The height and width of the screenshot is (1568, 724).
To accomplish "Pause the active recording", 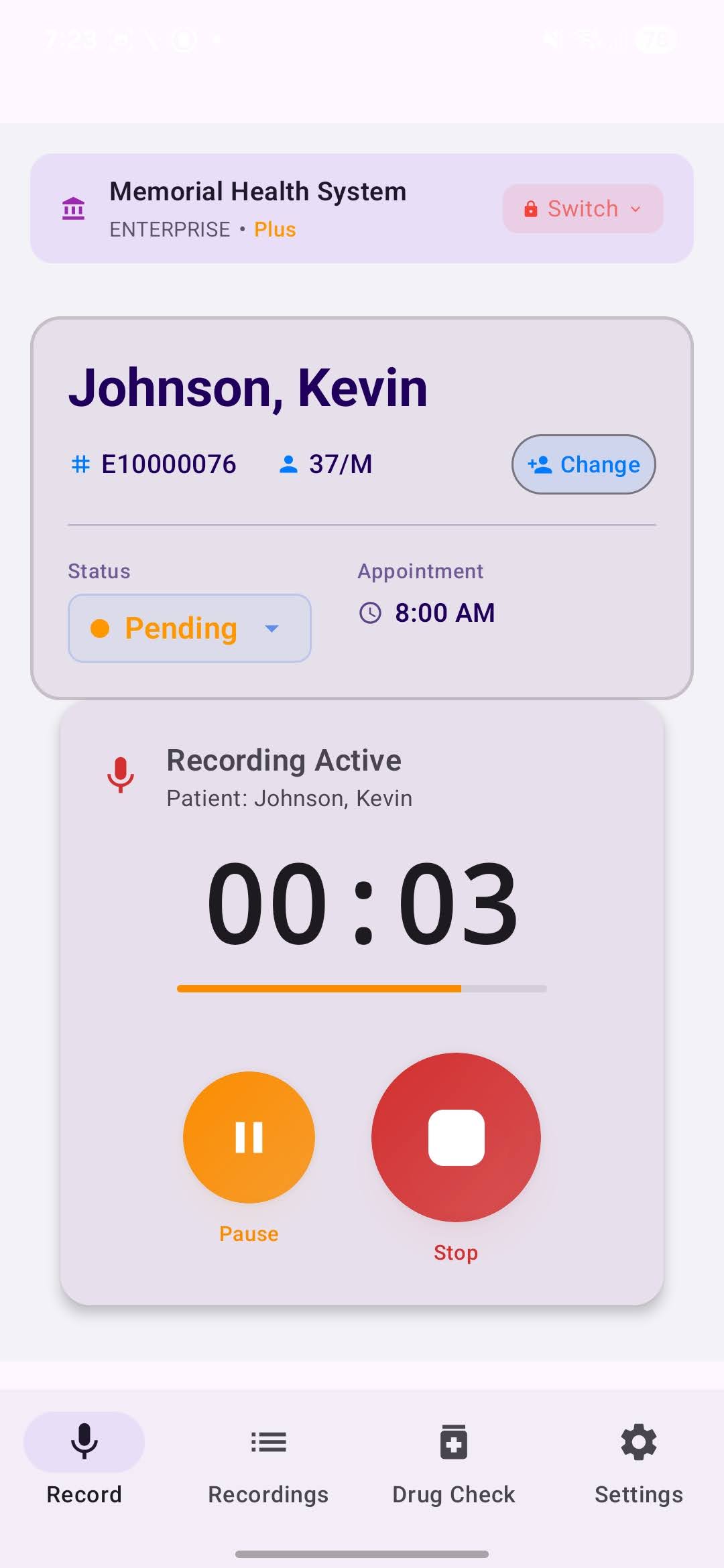I will pyautogui.click(x=249, y=1135).
